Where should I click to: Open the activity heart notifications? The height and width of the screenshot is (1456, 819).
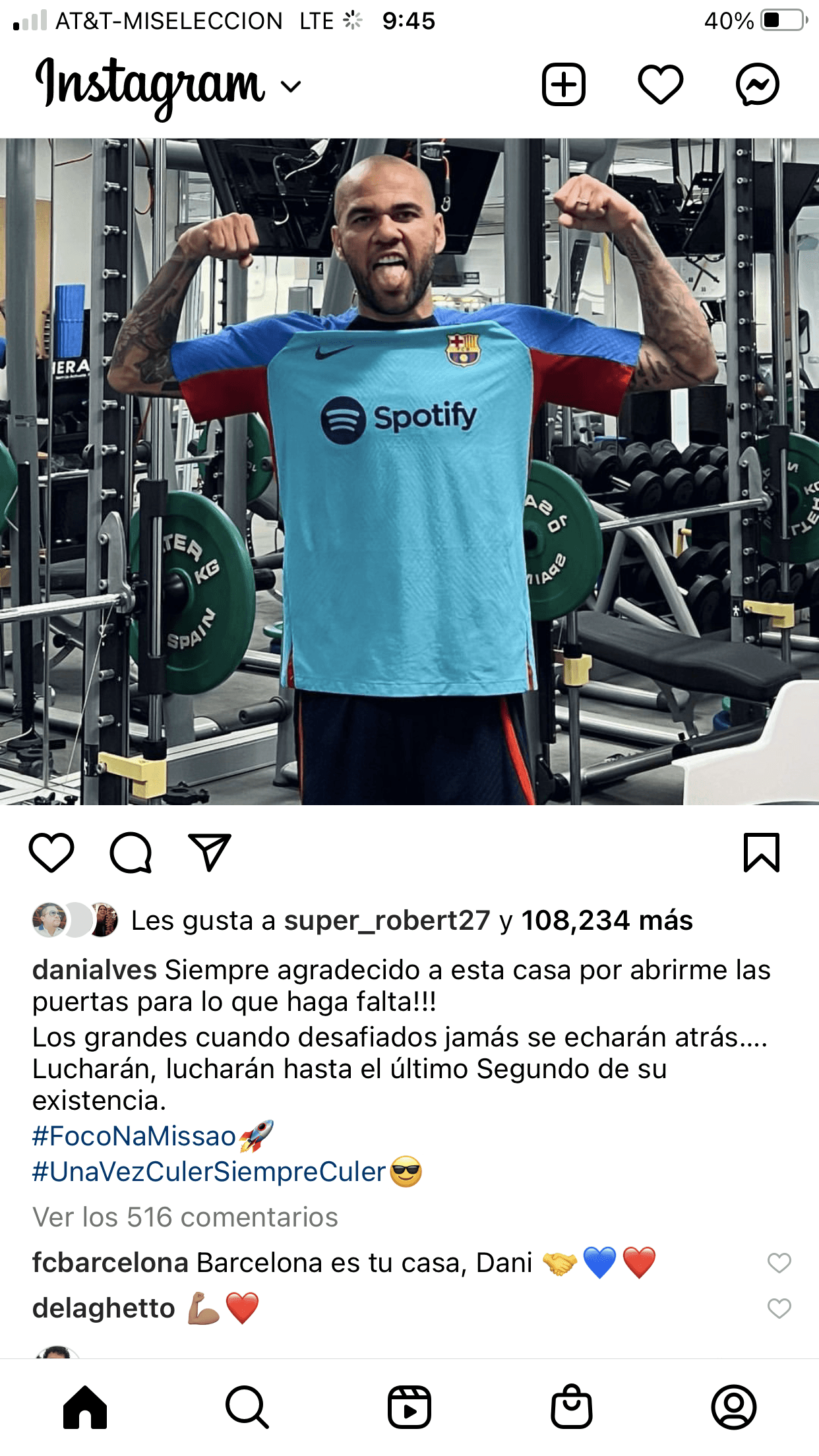point(660,85)
